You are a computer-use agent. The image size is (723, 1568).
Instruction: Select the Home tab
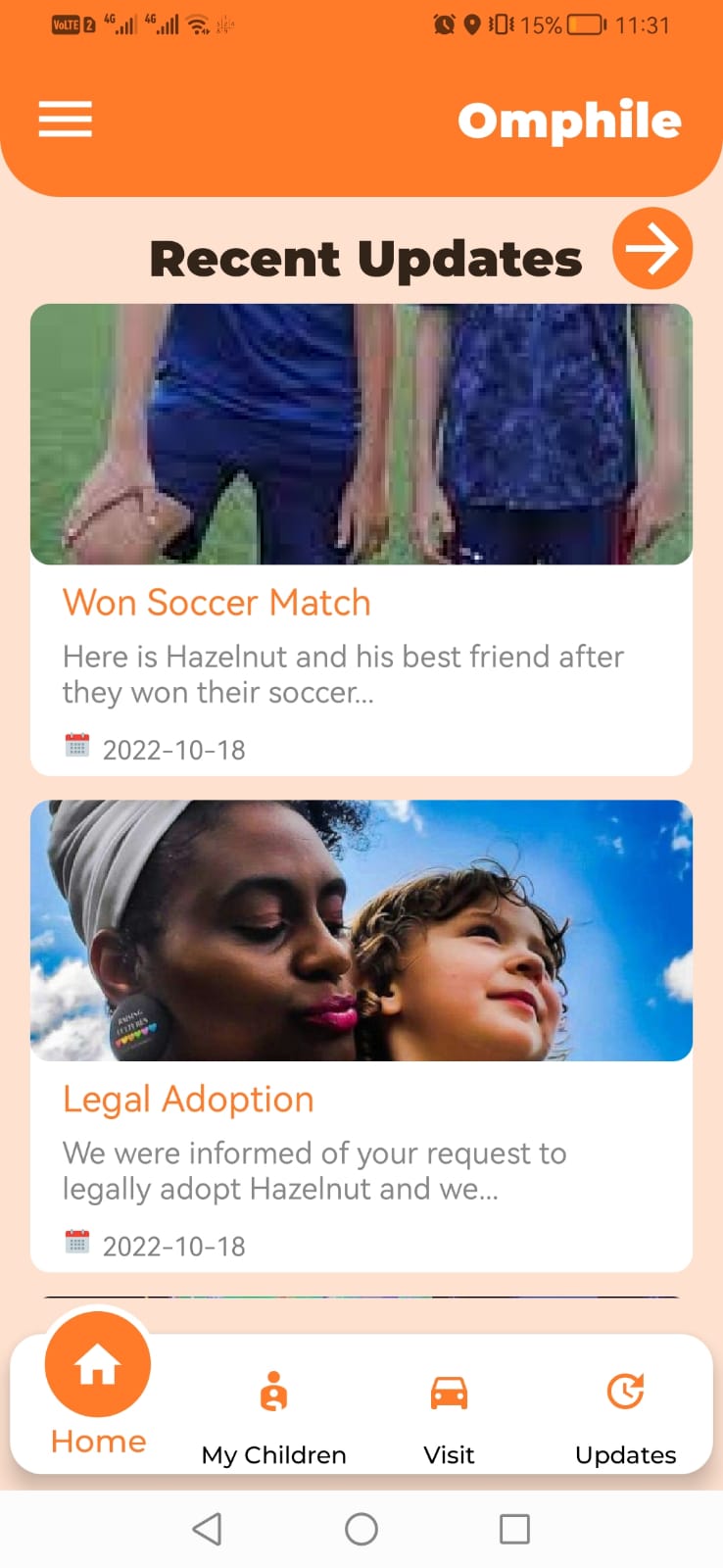pyautogui.click(x=98, y=1384)
